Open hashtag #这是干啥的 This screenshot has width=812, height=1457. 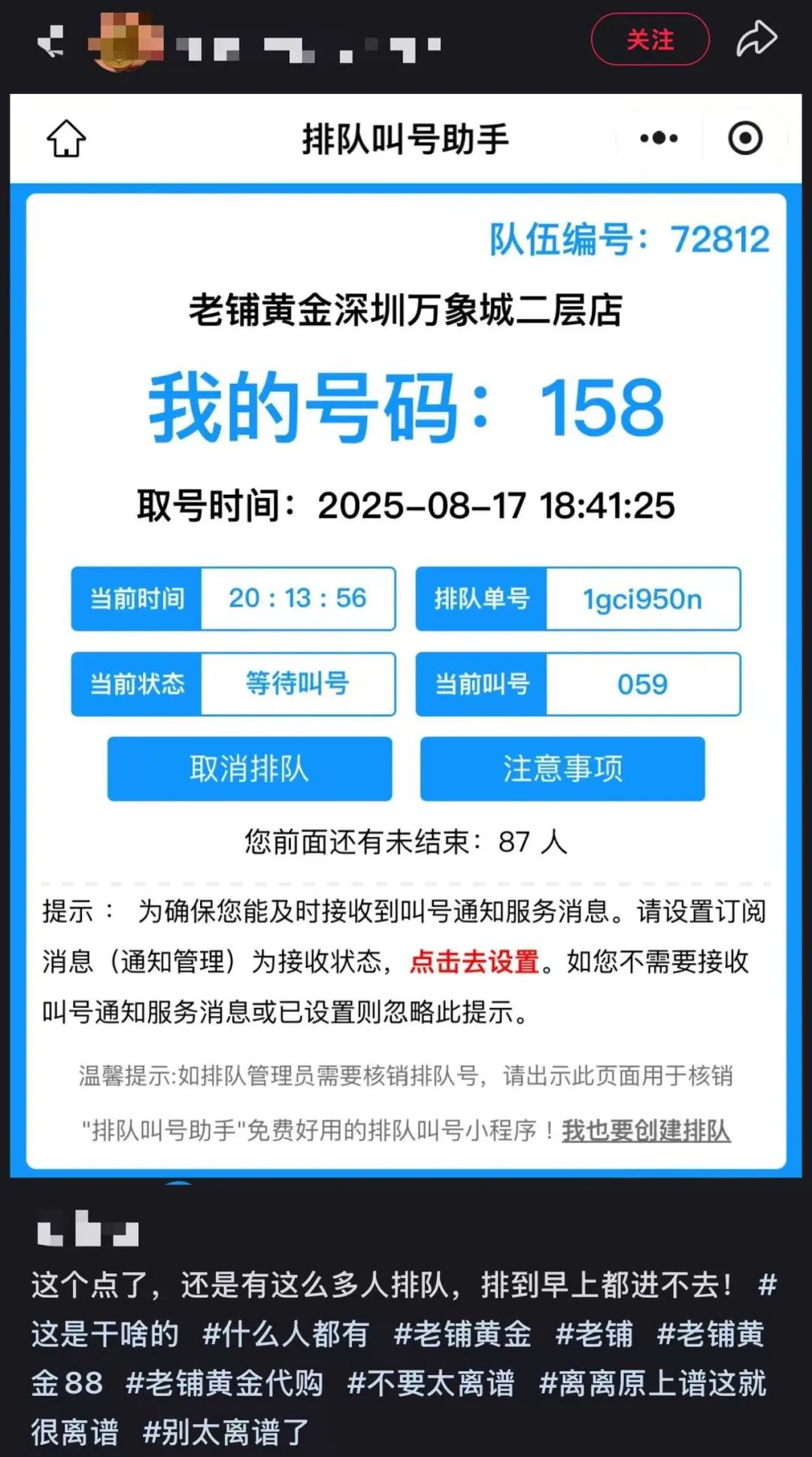click(x=105, y=1334)
